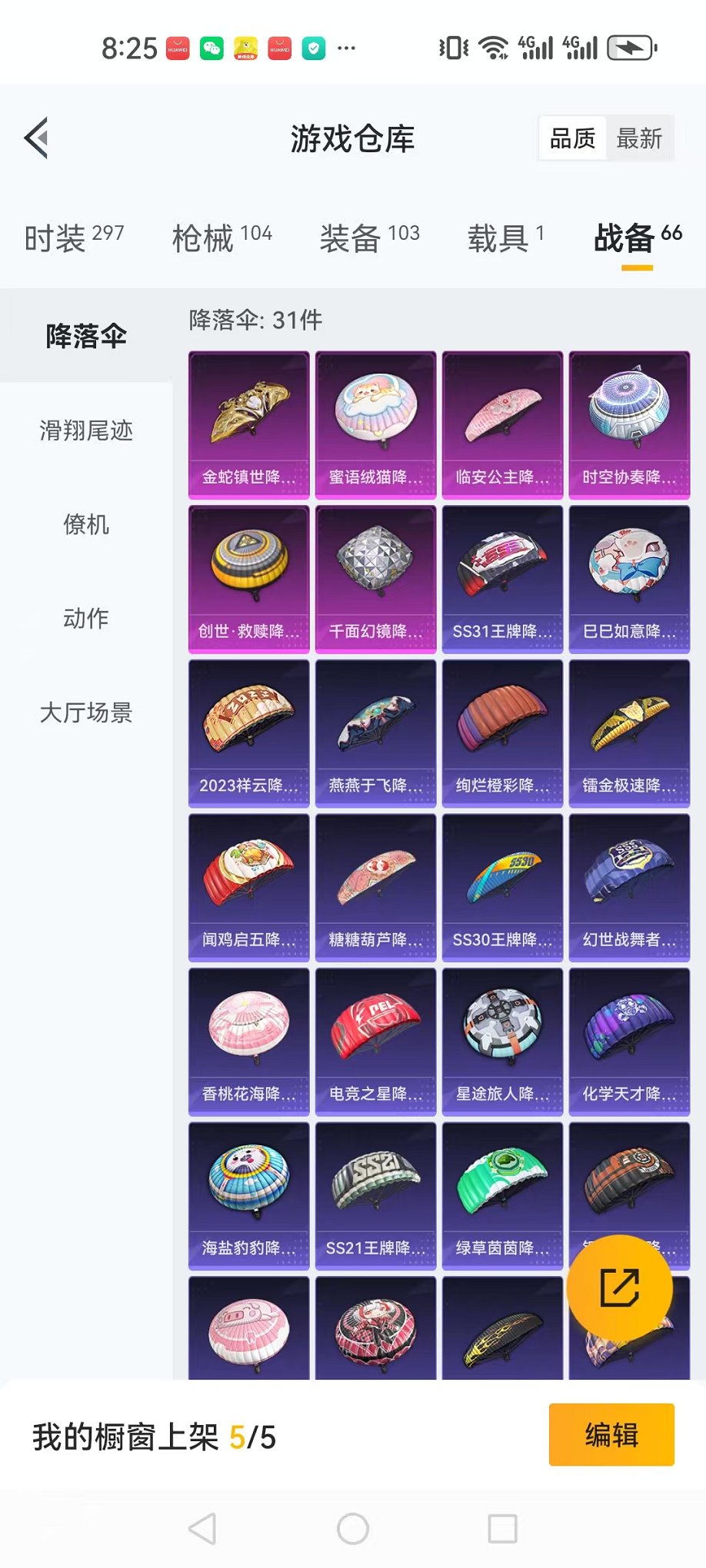Image resolution: width=706 pixels, height=1568 pixels.
Task: Tap the system home button
Action: pos(353,1529)
